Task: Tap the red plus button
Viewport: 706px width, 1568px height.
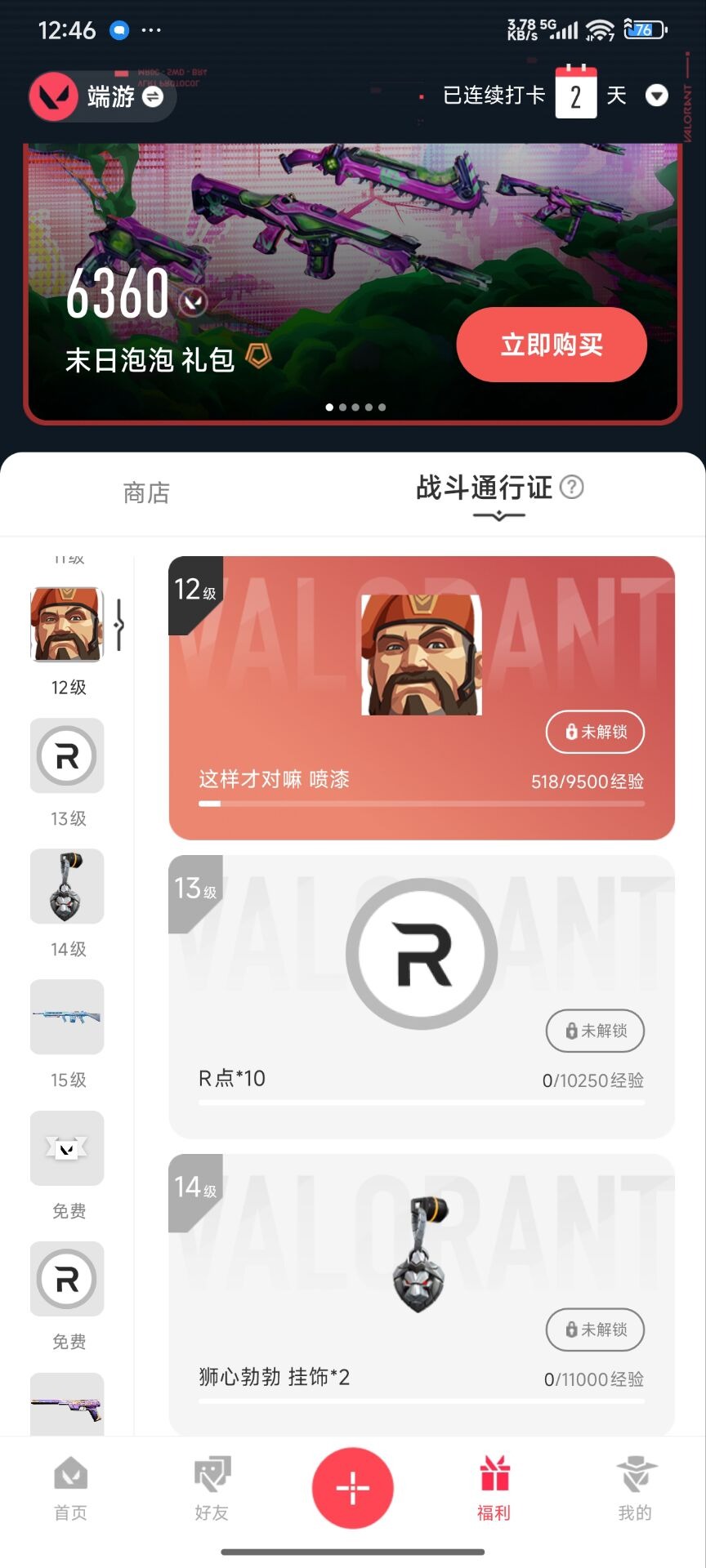Action: tap(353, 1488)
